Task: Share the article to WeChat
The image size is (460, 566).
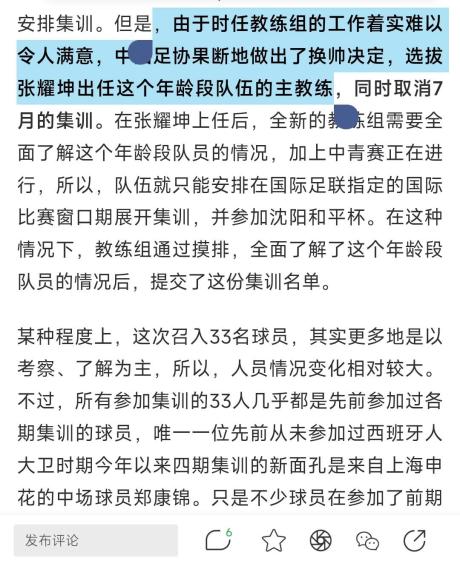Action: (x=367, y=541)
